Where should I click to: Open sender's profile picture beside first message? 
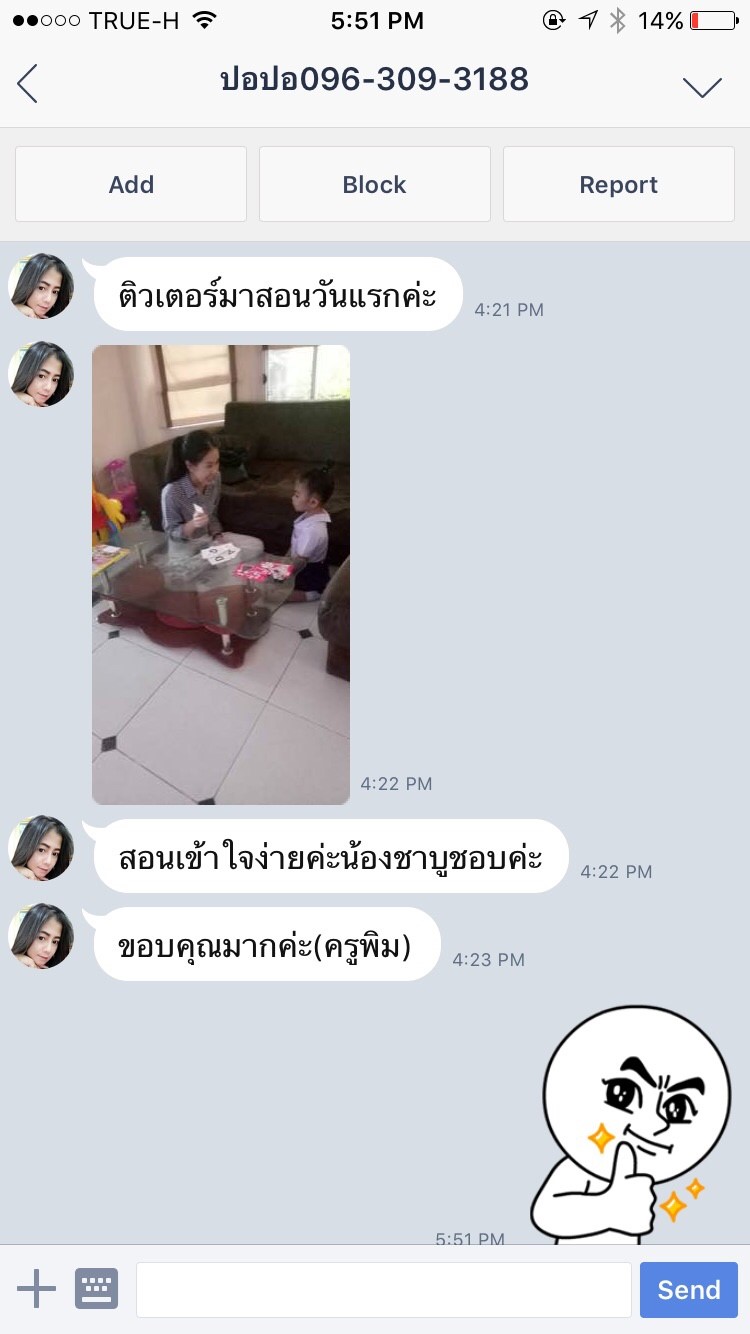pyautogui.click(x=41, y=286)
